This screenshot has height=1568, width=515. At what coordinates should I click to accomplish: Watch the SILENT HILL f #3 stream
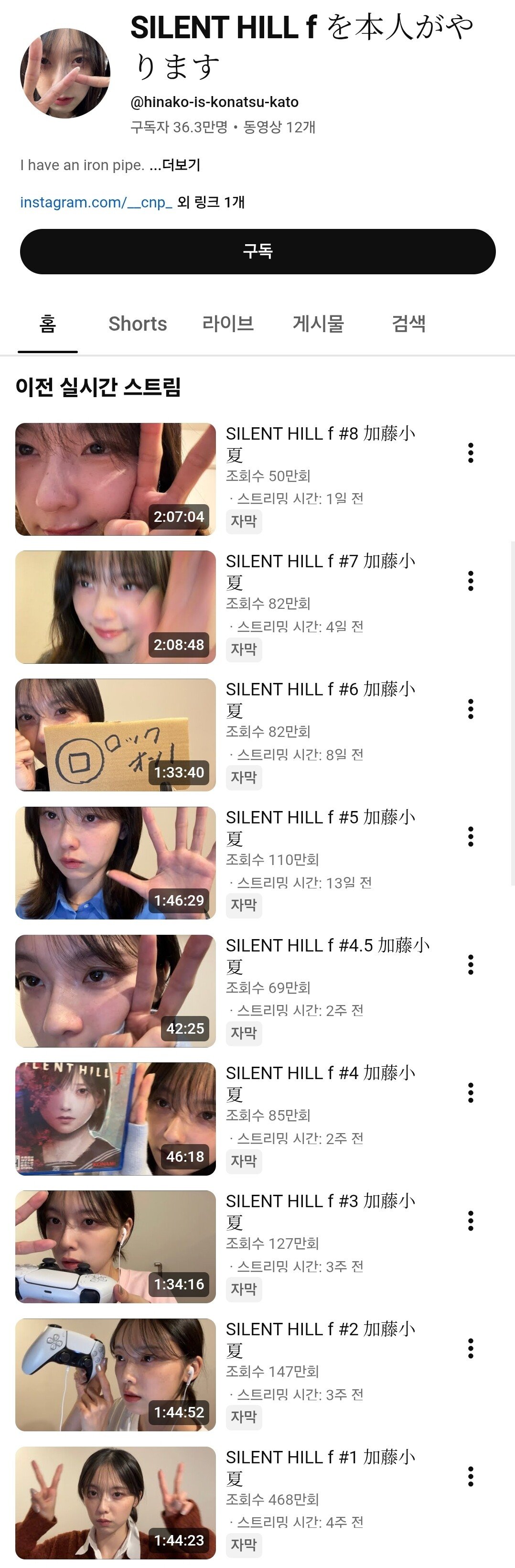point(116,1246)
